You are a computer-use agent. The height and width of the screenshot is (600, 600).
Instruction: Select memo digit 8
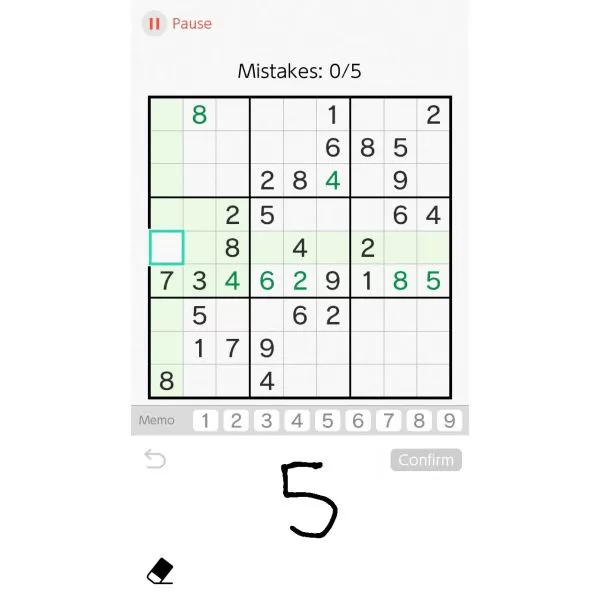coord(419,421)
